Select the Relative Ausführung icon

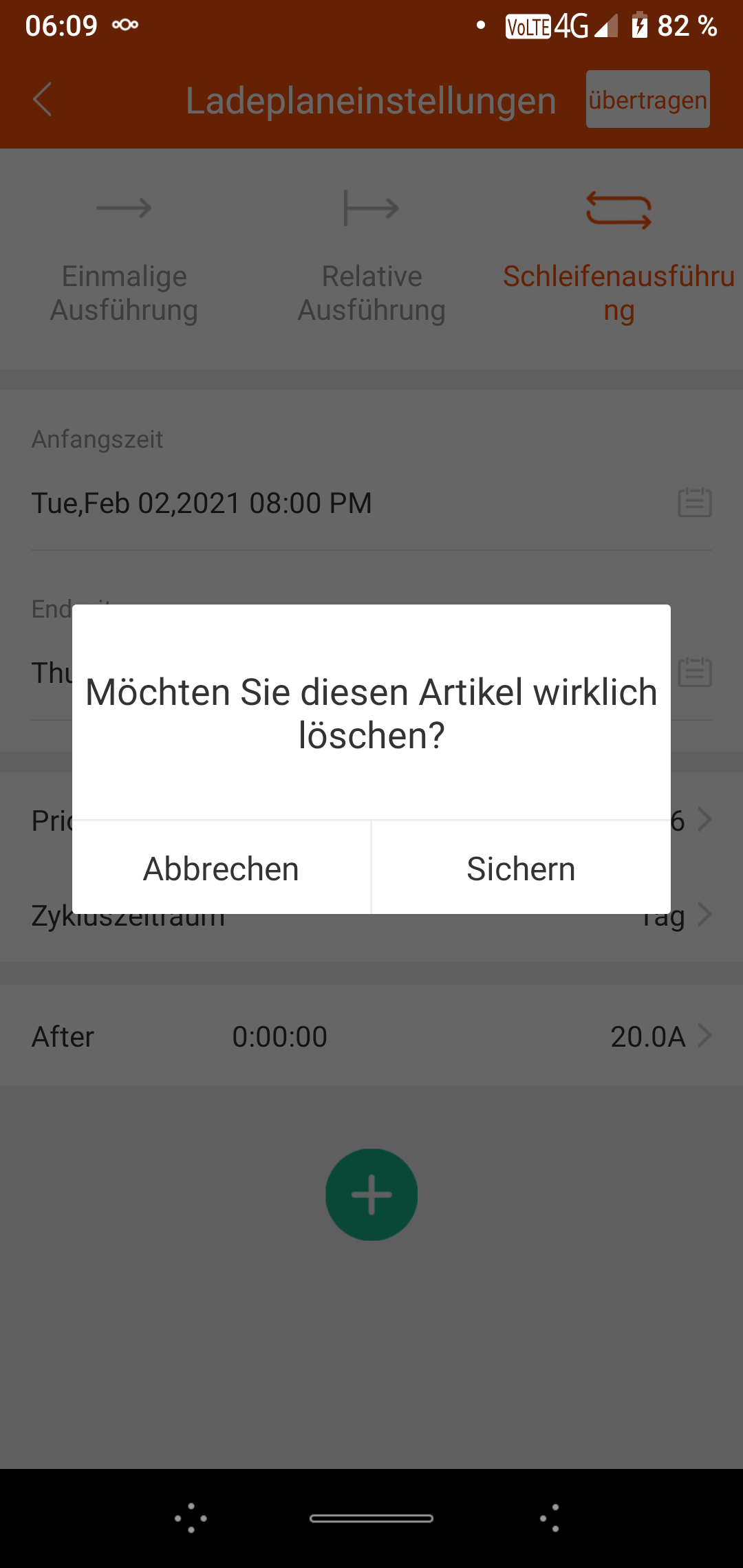point(371,207)
